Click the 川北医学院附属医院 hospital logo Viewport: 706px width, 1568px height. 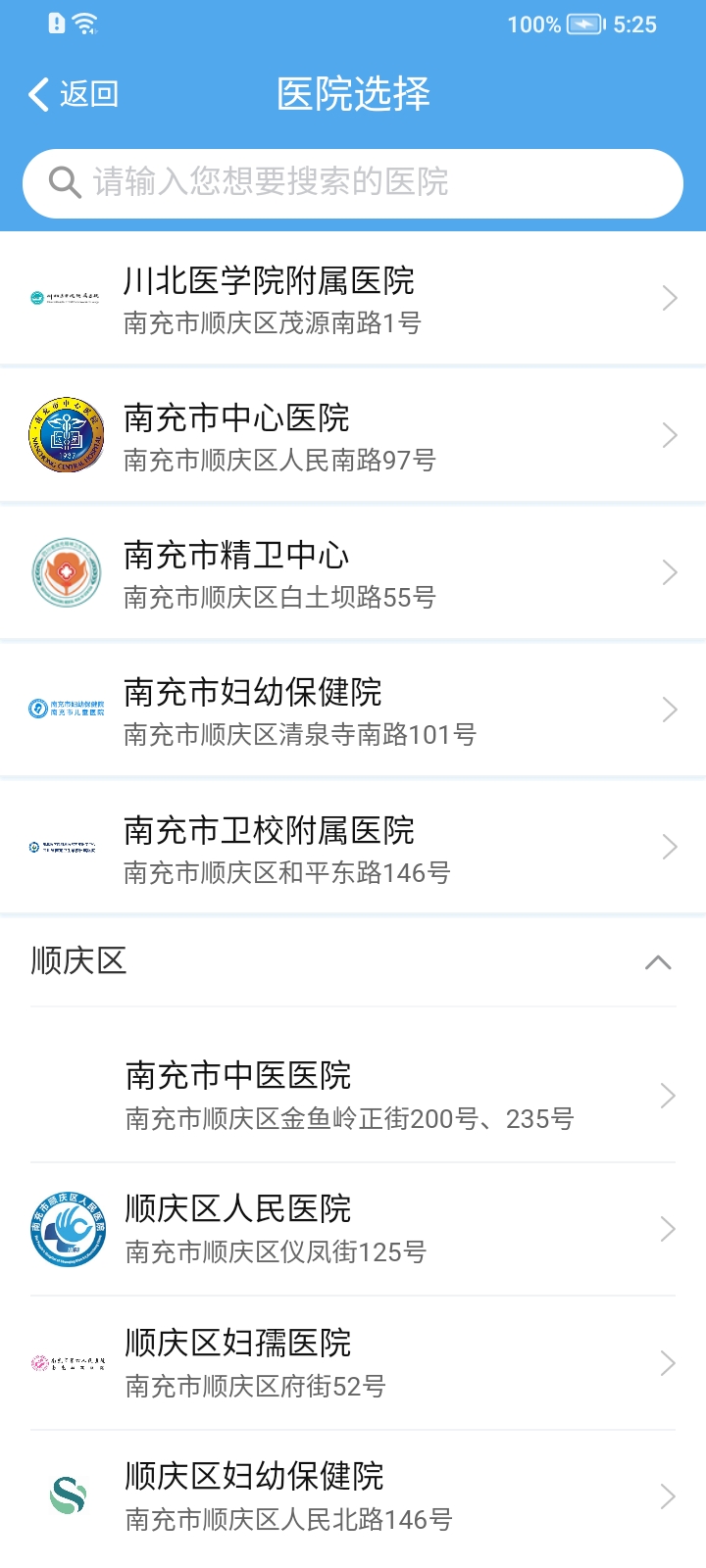coord(65,298)
